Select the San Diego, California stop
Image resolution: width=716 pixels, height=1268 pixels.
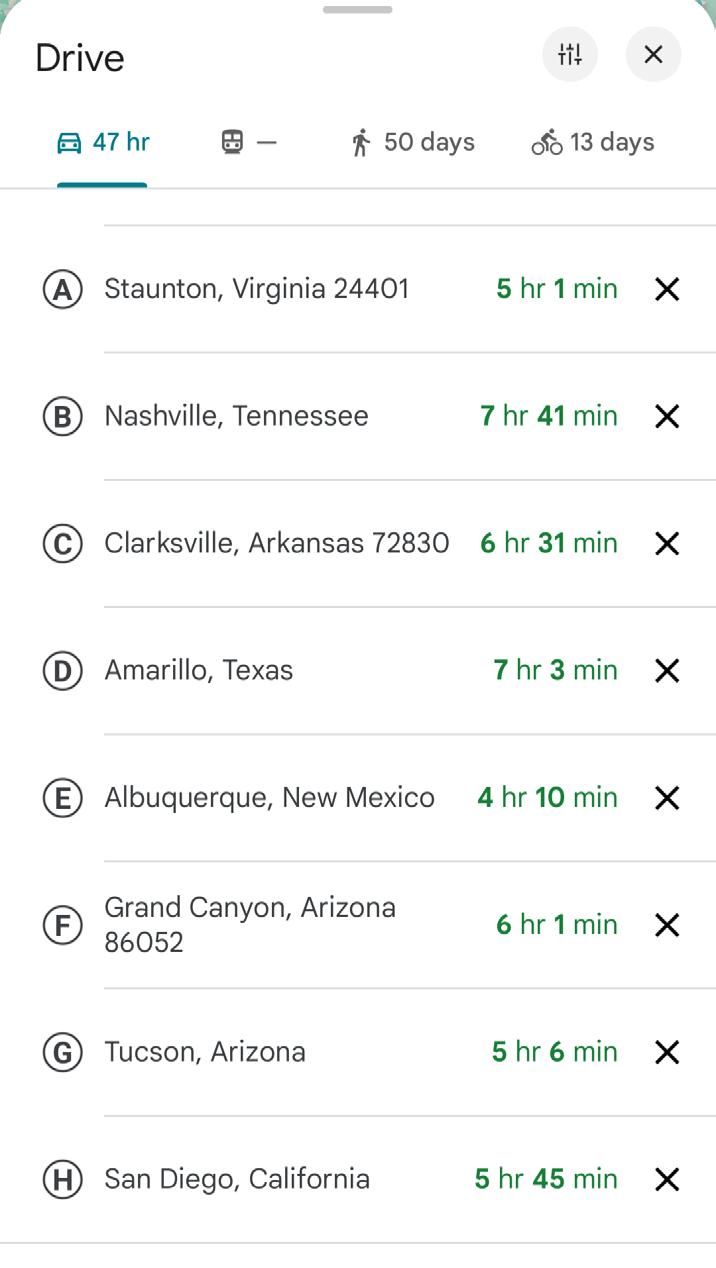tap(237, 1180)
